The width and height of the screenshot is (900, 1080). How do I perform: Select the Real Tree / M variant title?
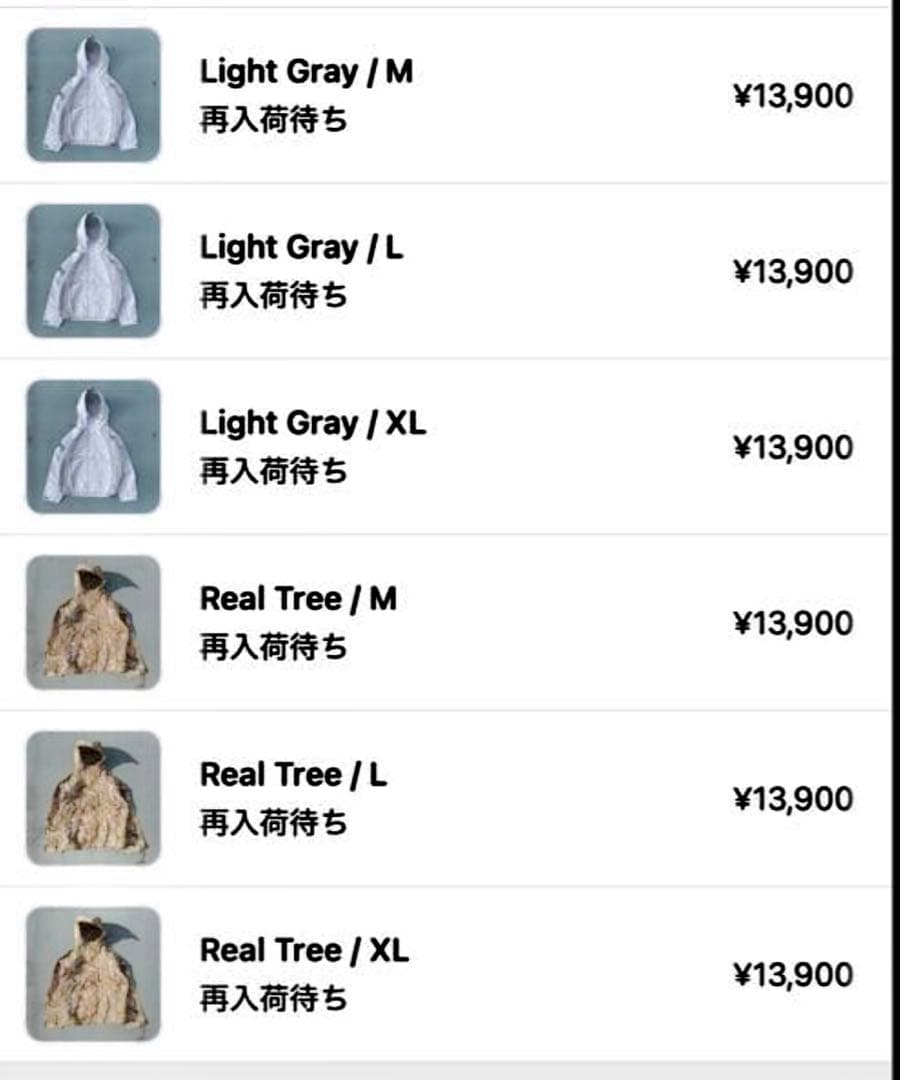tap(297, 599)
